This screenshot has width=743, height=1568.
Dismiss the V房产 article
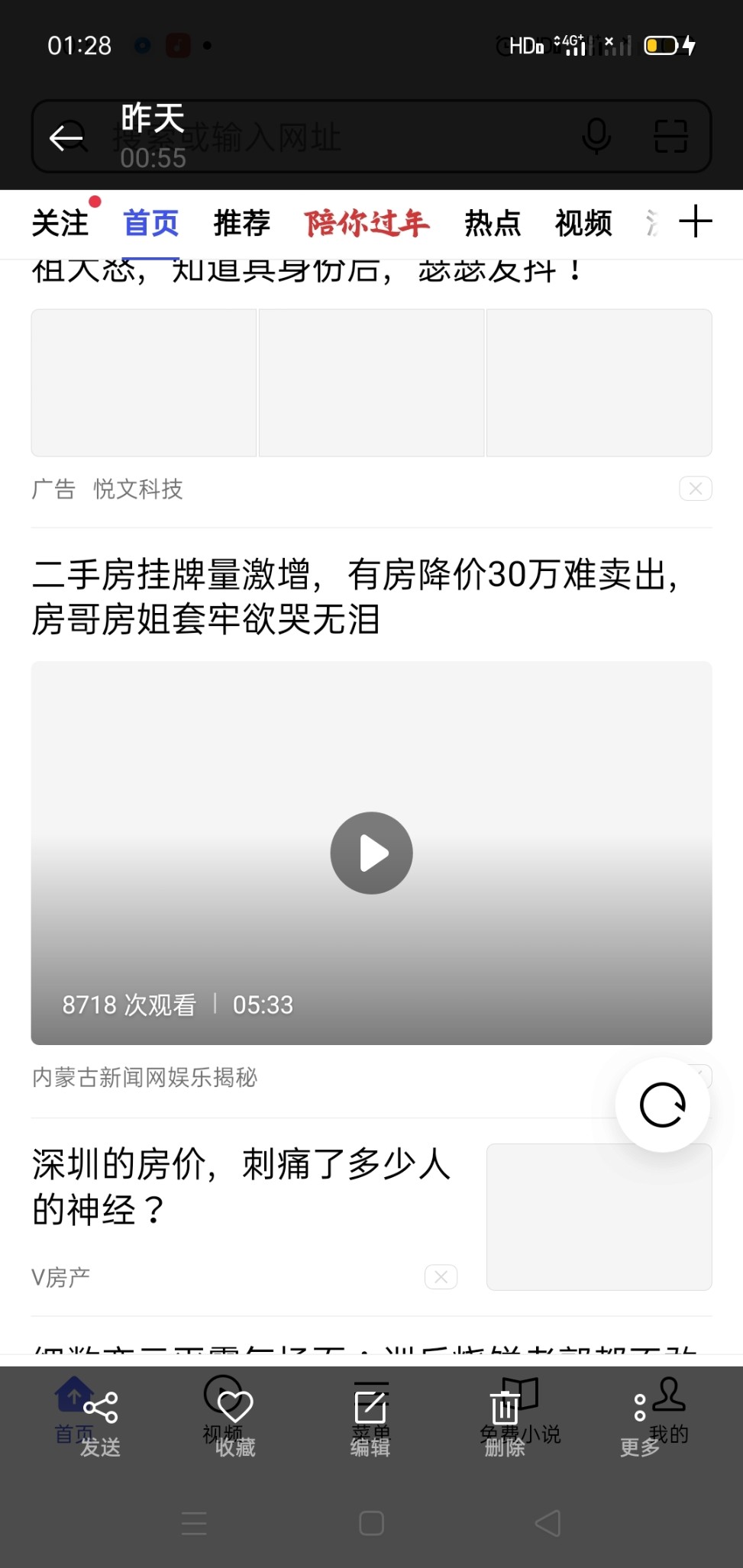click(x=441, y=1276)
